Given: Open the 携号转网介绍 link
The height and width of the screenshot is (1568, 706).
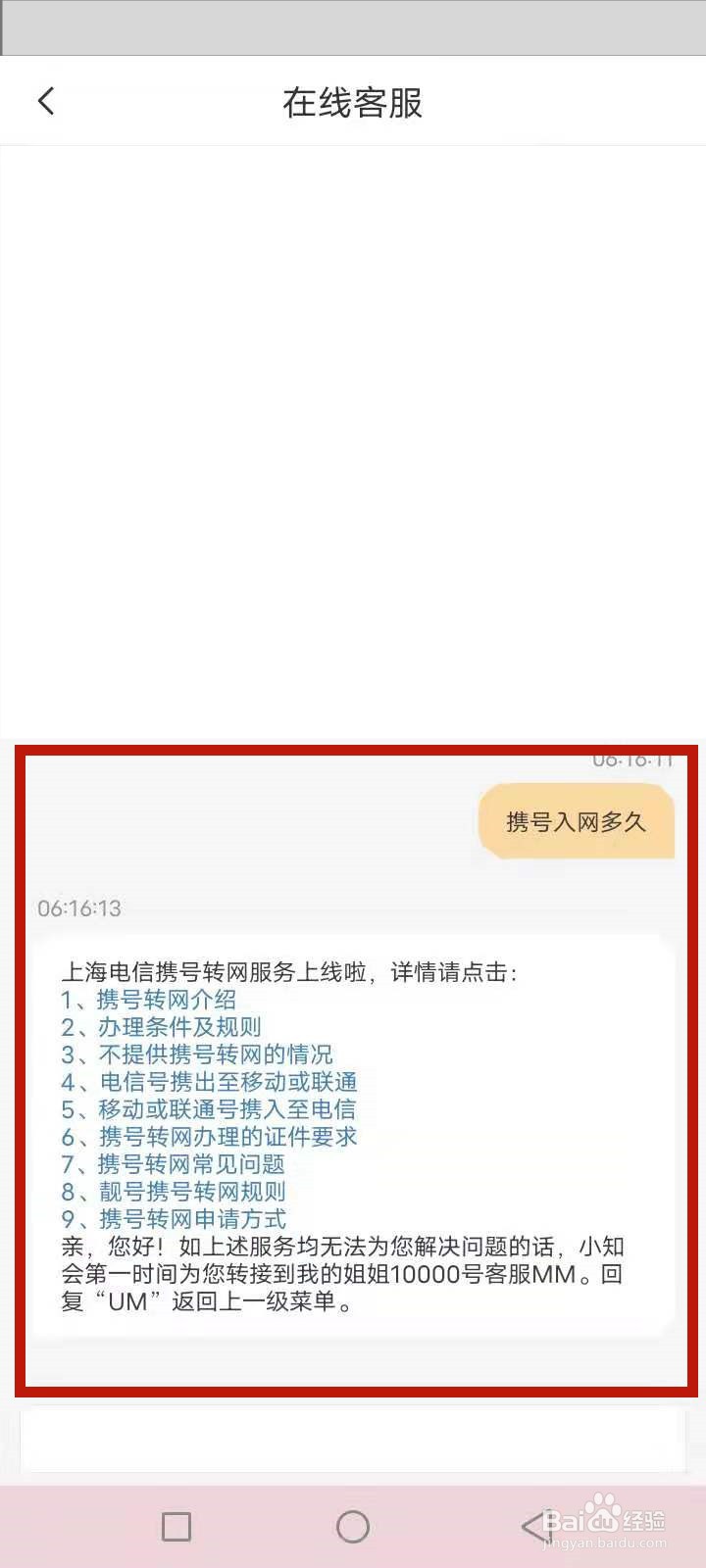Looking at the screenshot, I should coord(165,1000).
